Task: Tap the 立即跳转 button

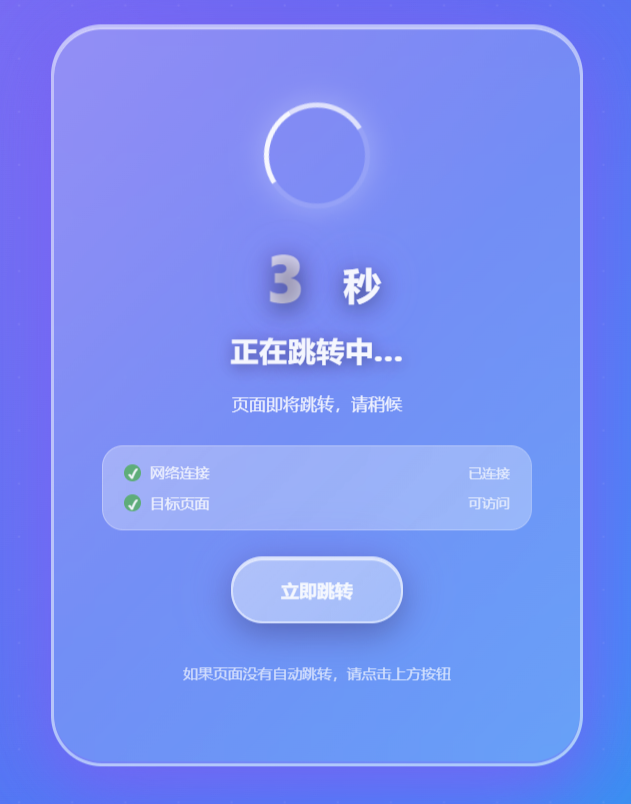Action: coord(316,590)
